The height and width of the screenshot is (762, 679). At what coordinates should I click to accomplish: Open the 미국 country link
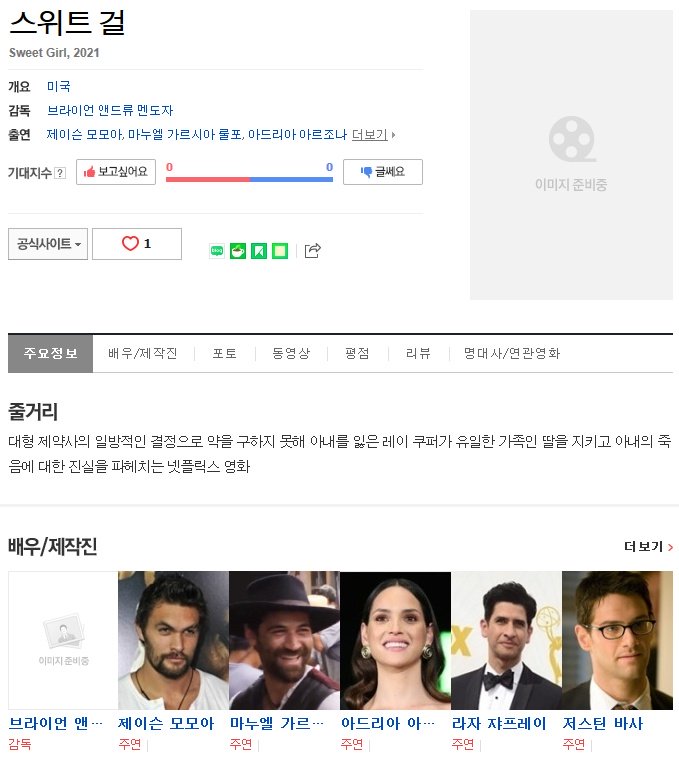[x=58, y=87]
